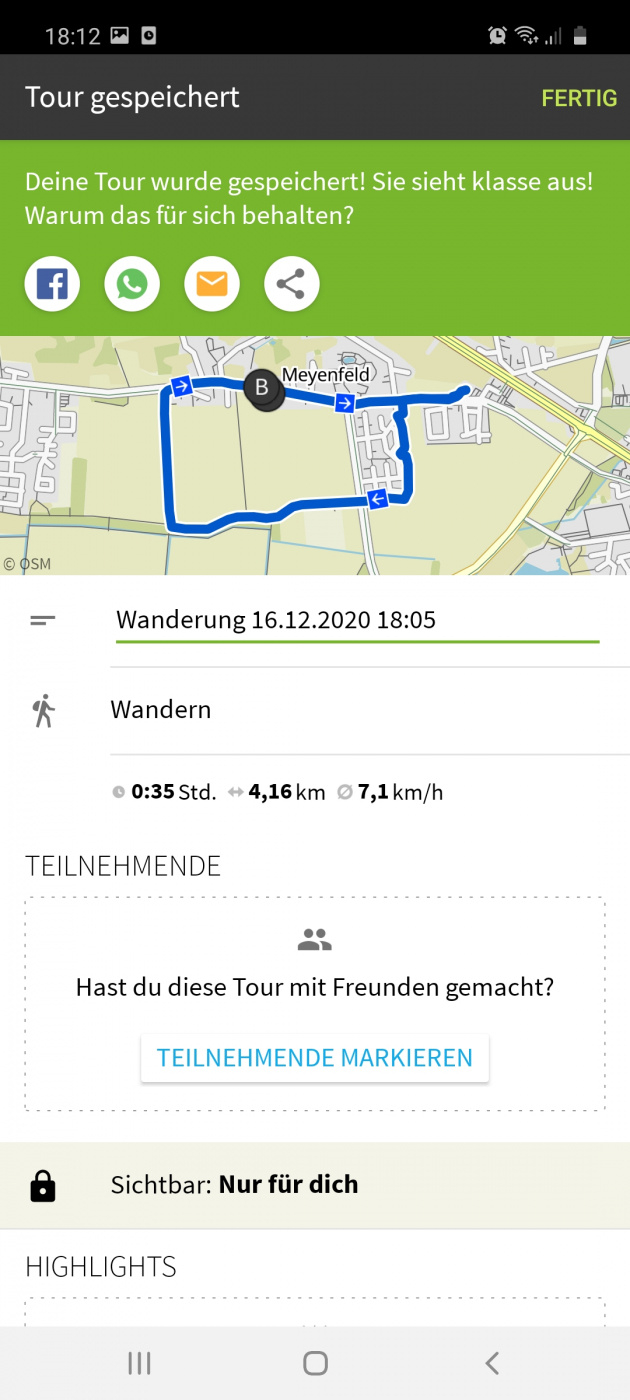Share the tour on Facebook
Viewport: 630px width, 1400px height.
[52, 285]
